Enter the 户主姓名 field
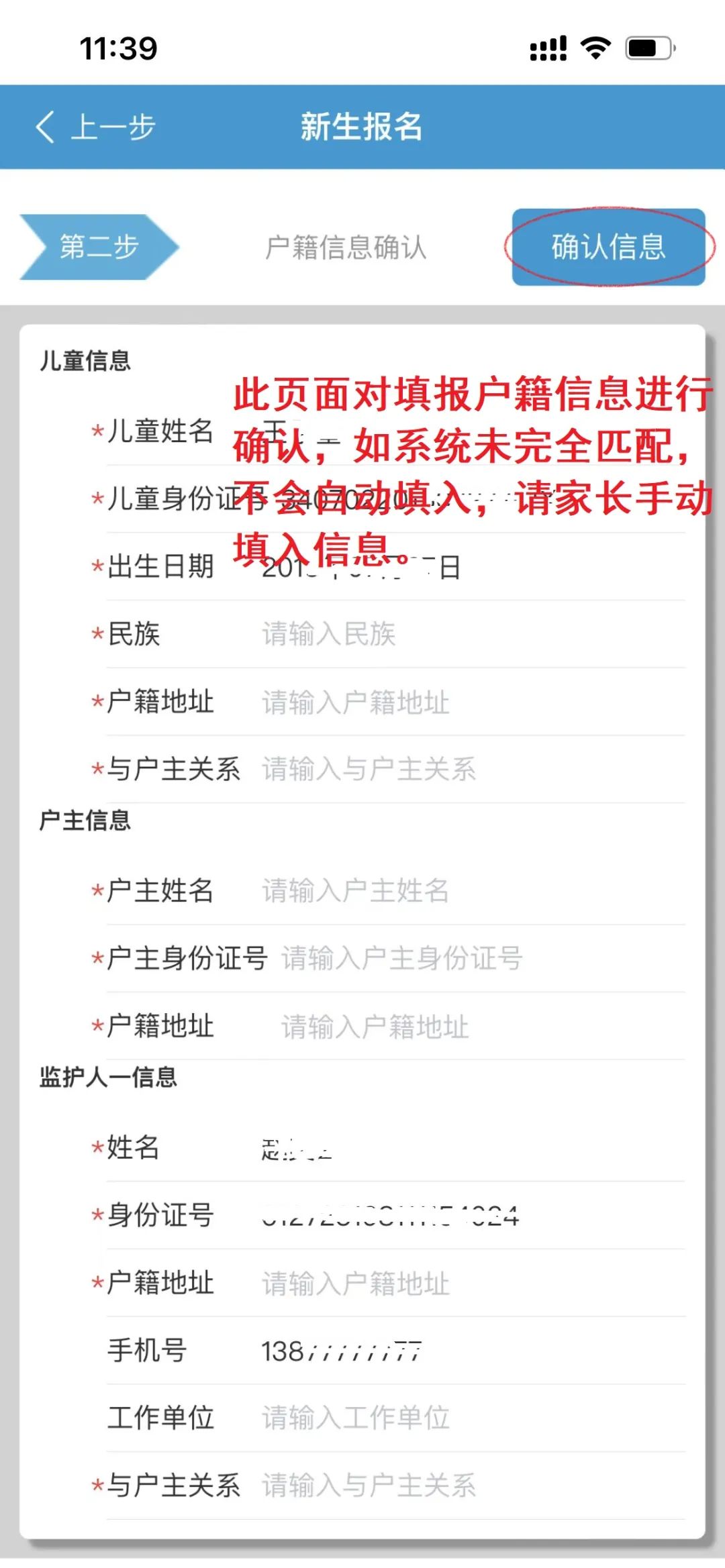725x1568 pixels. pos(470,891)
